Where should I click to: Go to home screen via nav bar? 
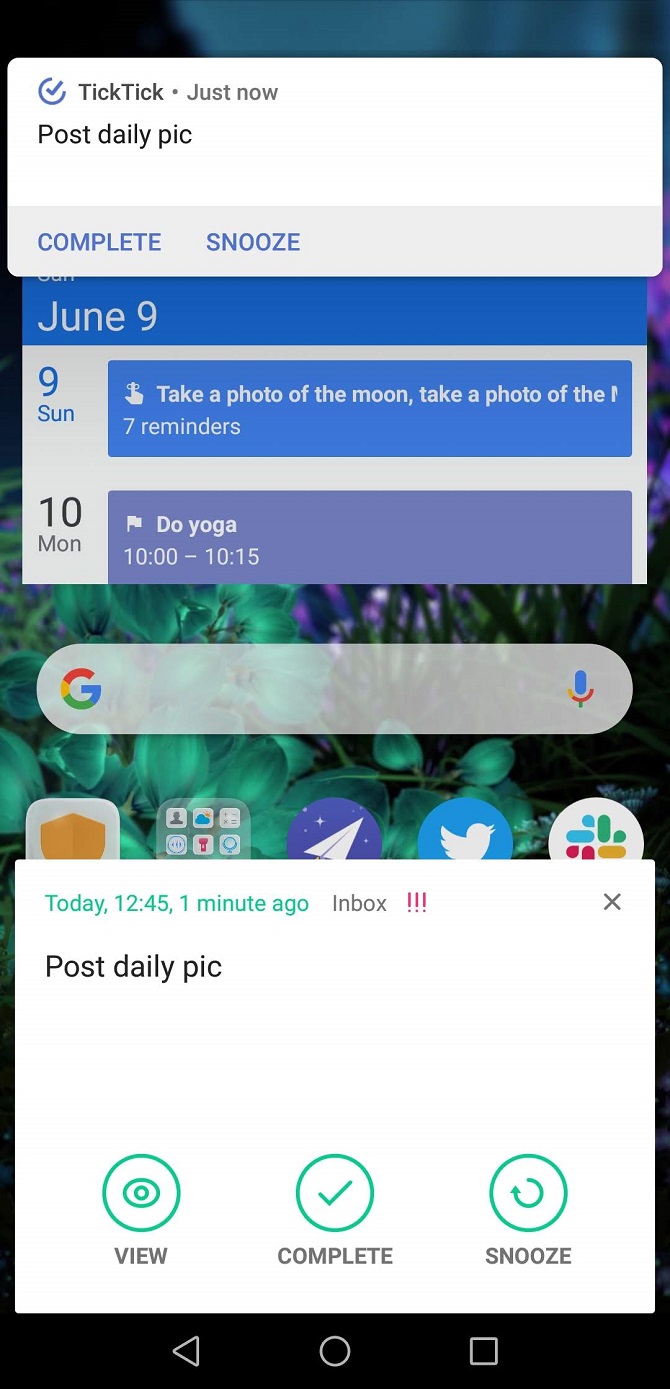pos(335,1351)
